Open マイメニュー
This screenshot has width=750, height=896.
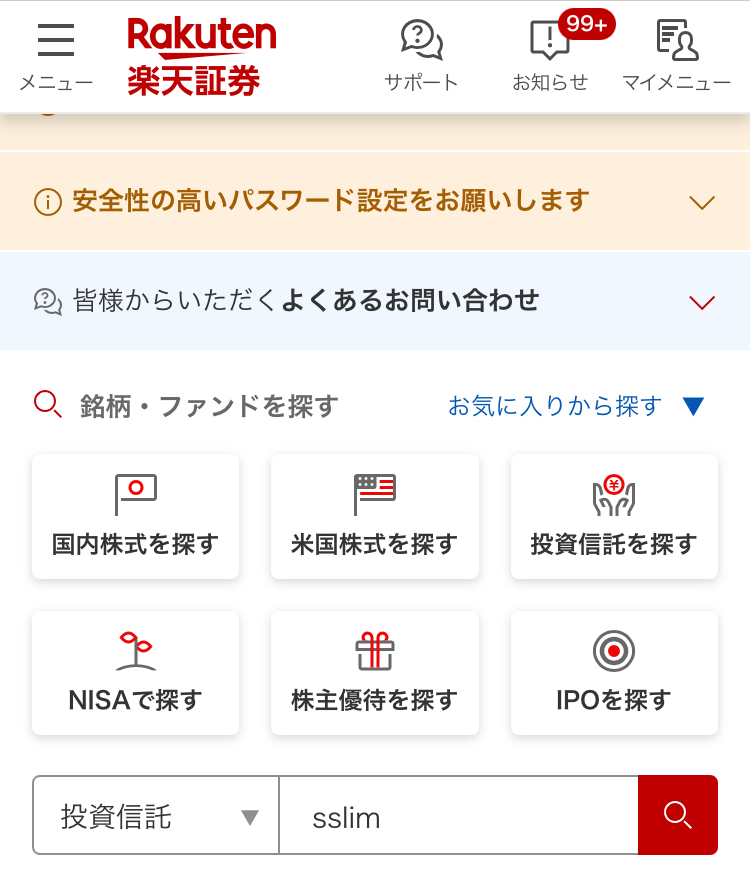point(676,55)
